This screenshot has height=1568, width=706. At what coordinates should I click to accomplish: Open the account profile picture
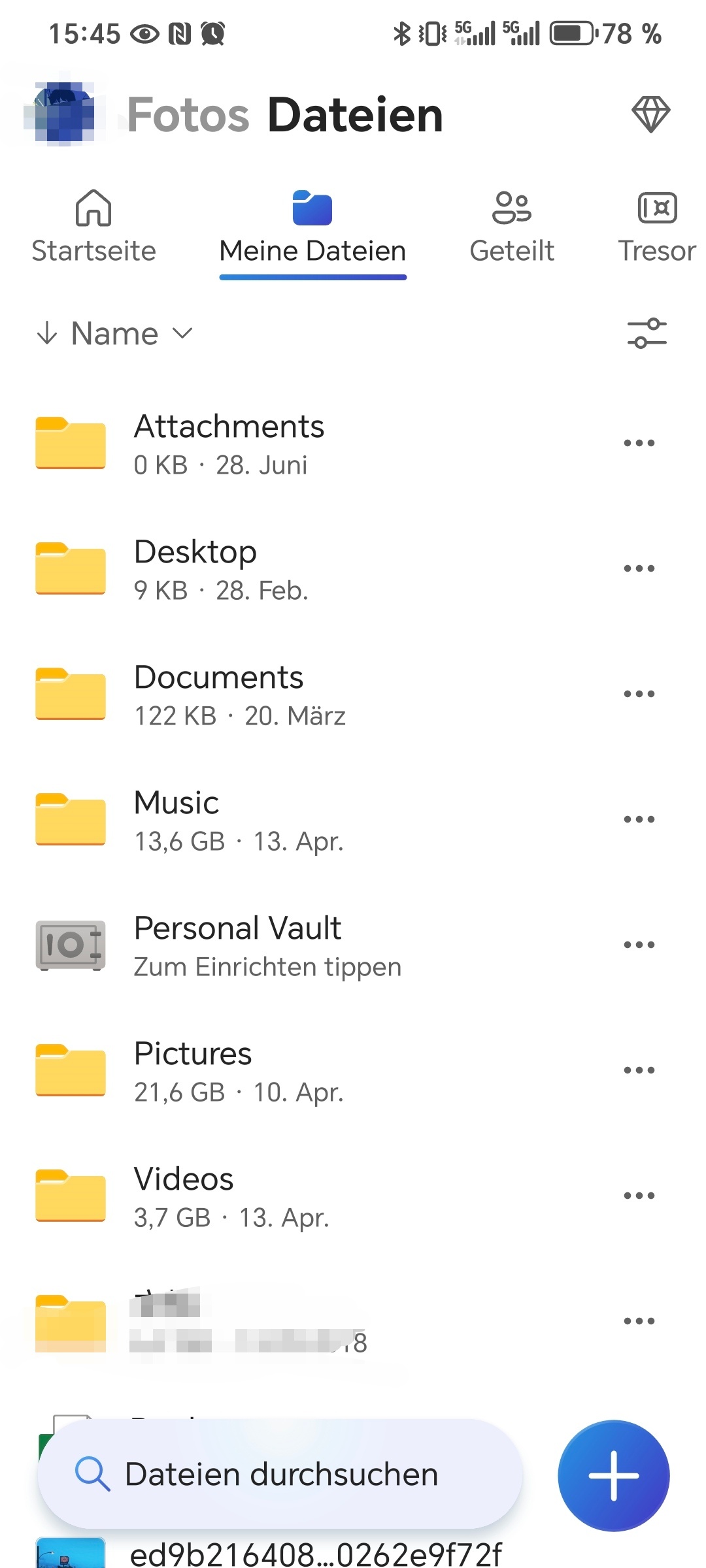pos(60,113)
